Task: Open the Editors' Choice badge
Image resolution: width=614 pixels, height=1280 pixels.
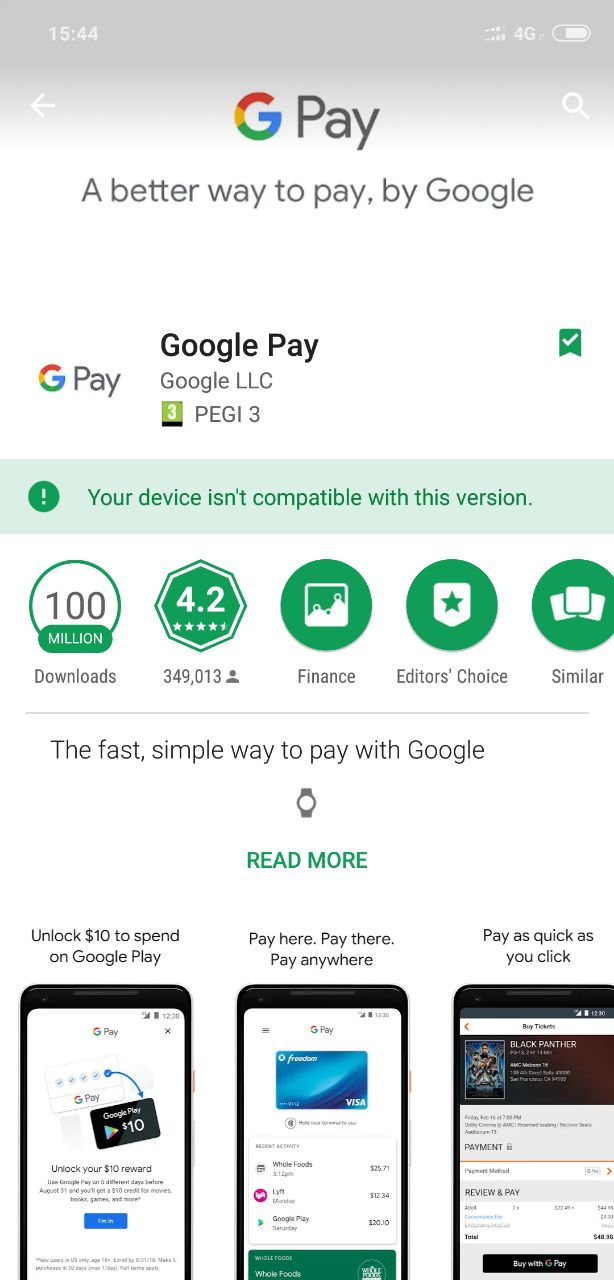Action: point(452,605)
